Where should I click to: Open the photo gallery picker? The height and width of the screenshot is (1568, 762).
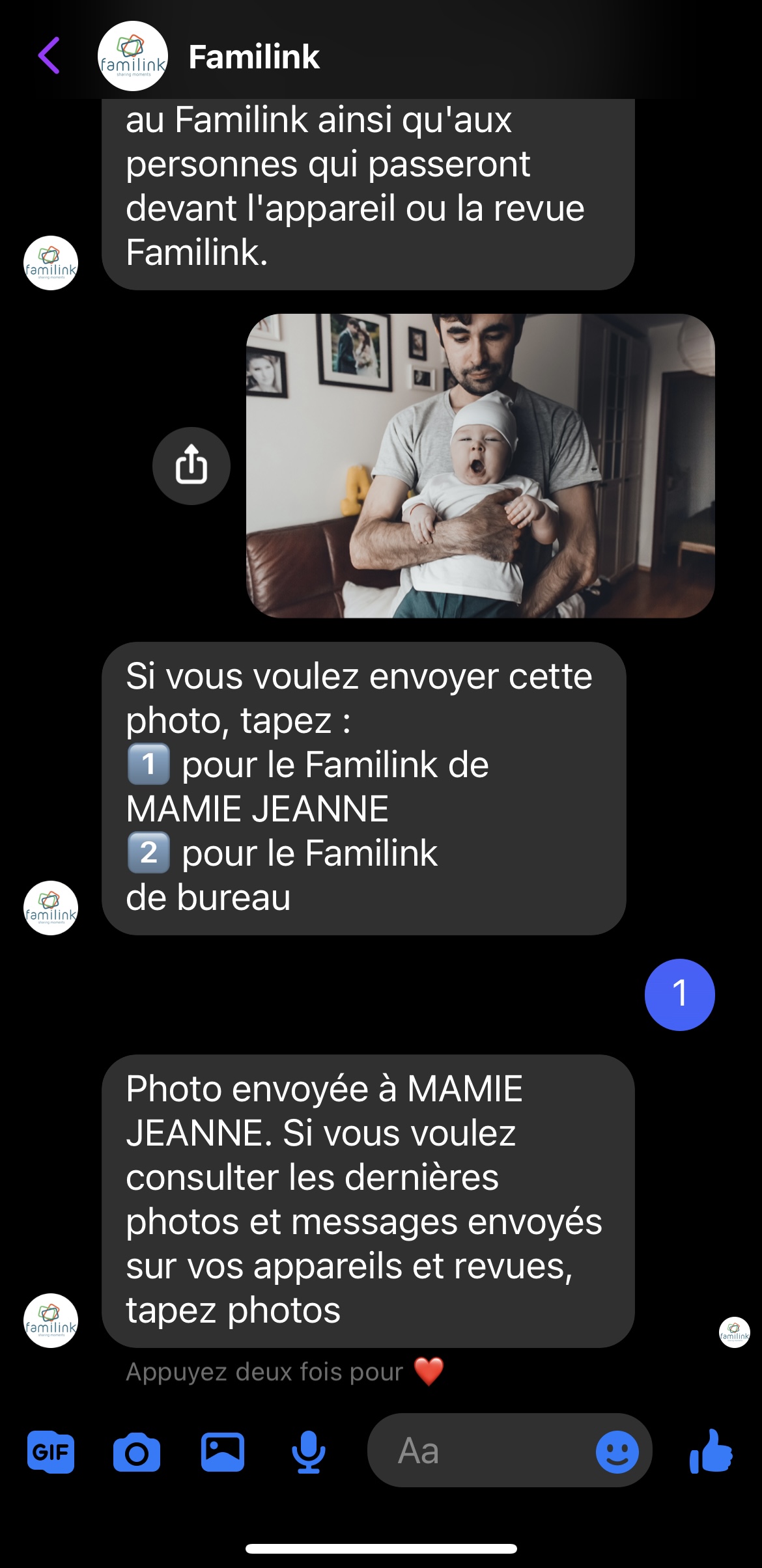[223, 1452]
